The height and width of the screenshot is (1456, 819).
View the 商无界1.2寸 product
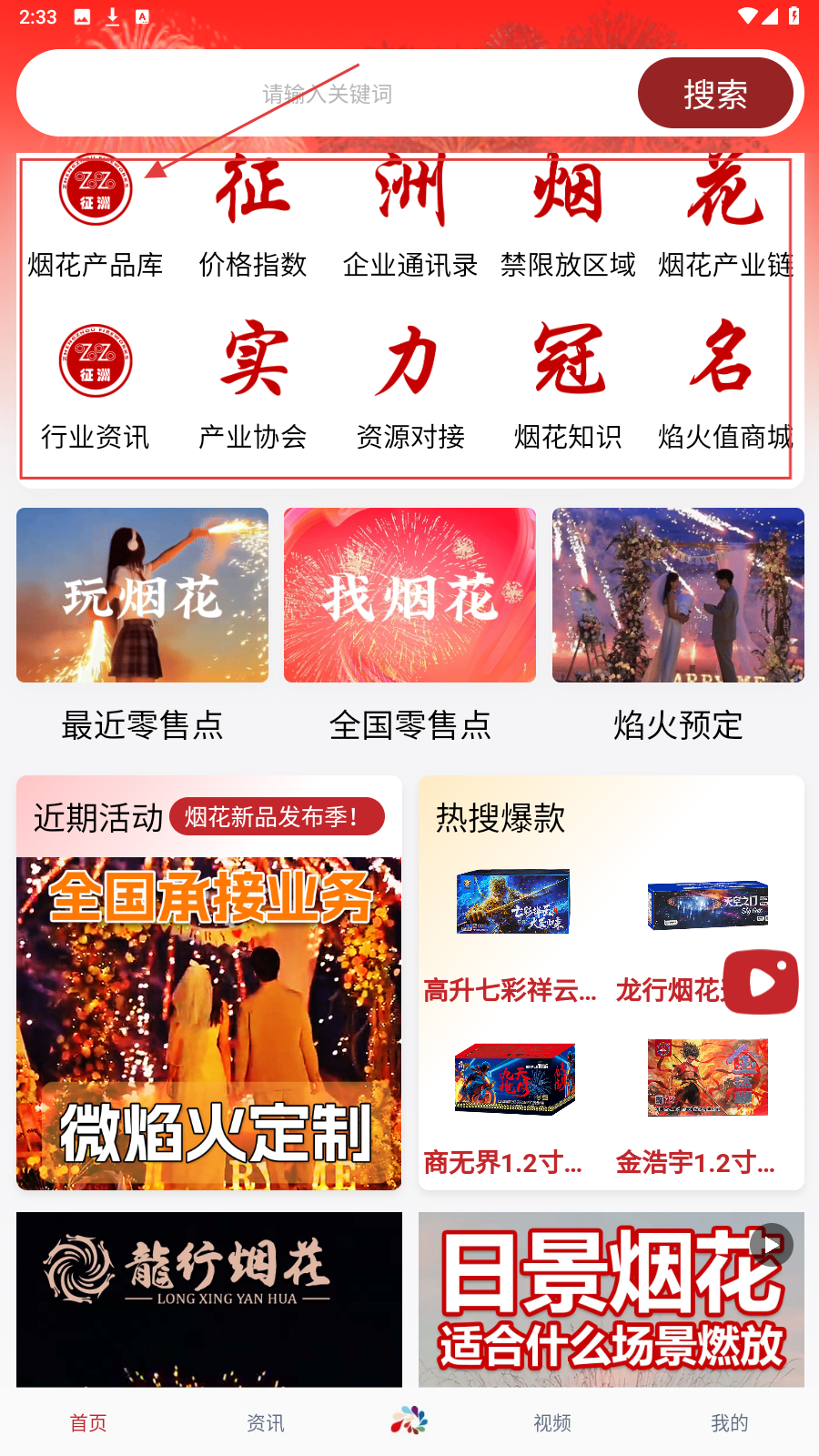(512, 1106)
